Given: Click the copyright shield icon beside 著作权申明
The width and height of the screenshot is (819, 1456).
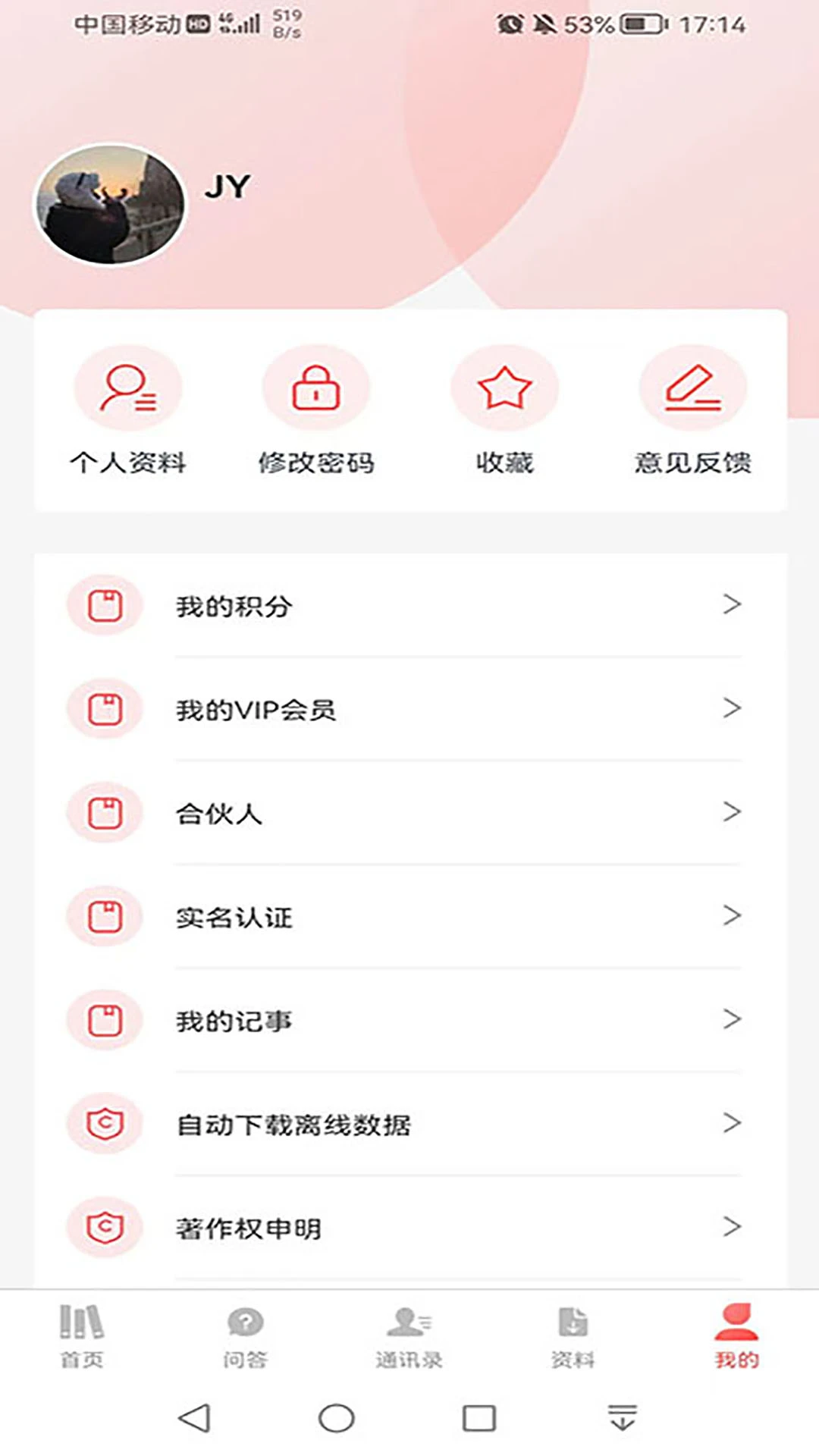Looking at the screenshot, I should 105,1225.
